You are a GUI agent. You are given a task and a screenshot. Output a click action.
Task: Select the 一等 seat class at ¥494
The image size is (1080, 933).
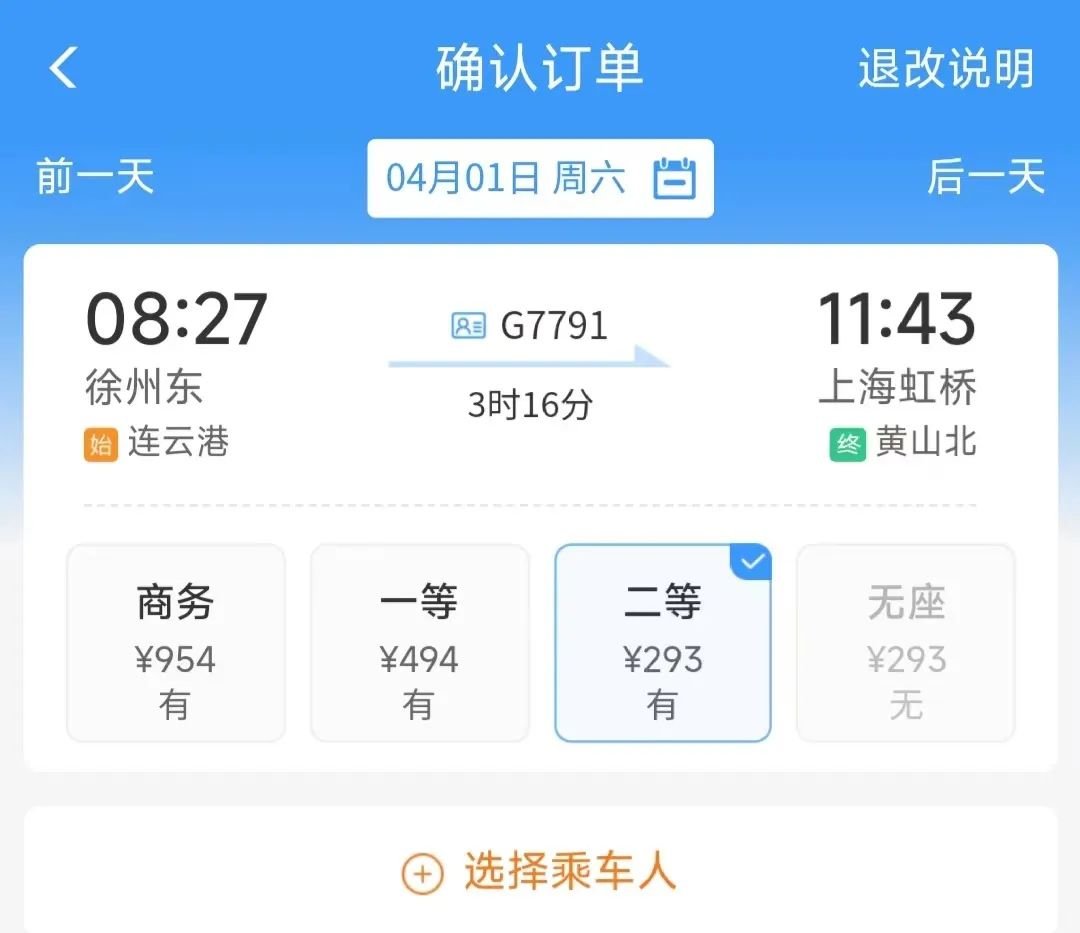419,643
